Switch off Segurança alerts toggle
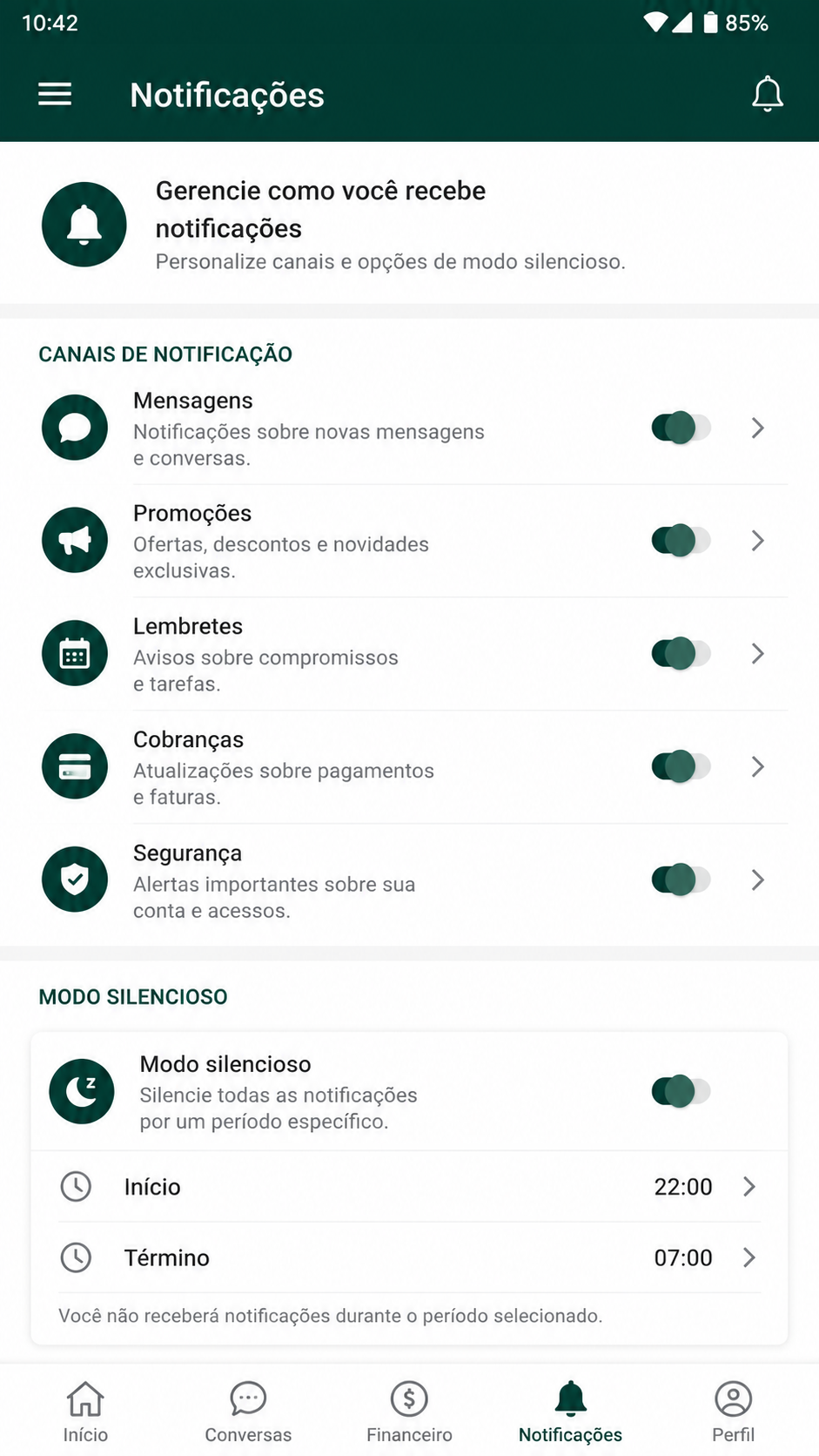Viewport: 819px width, 1456px height. point(681,880)
